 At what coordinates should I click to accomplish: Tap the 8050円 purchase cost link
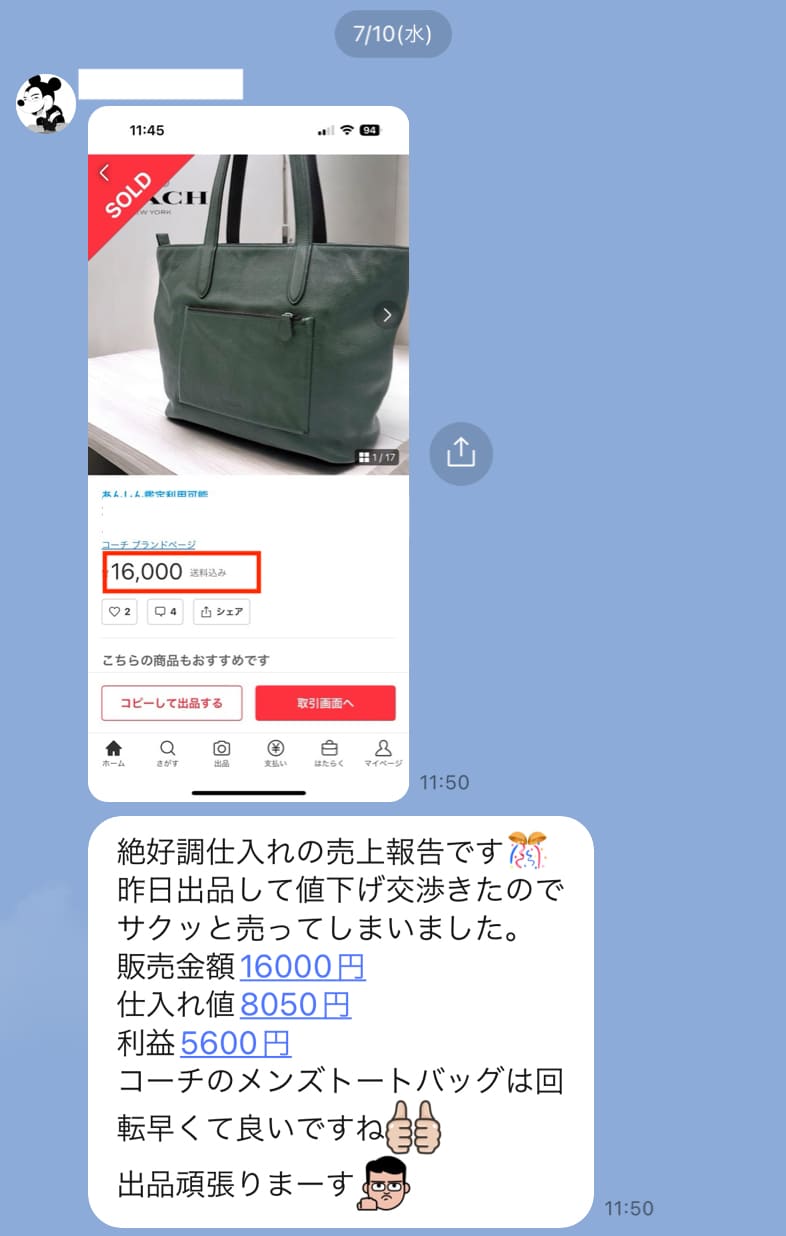tap(295, 1005)
